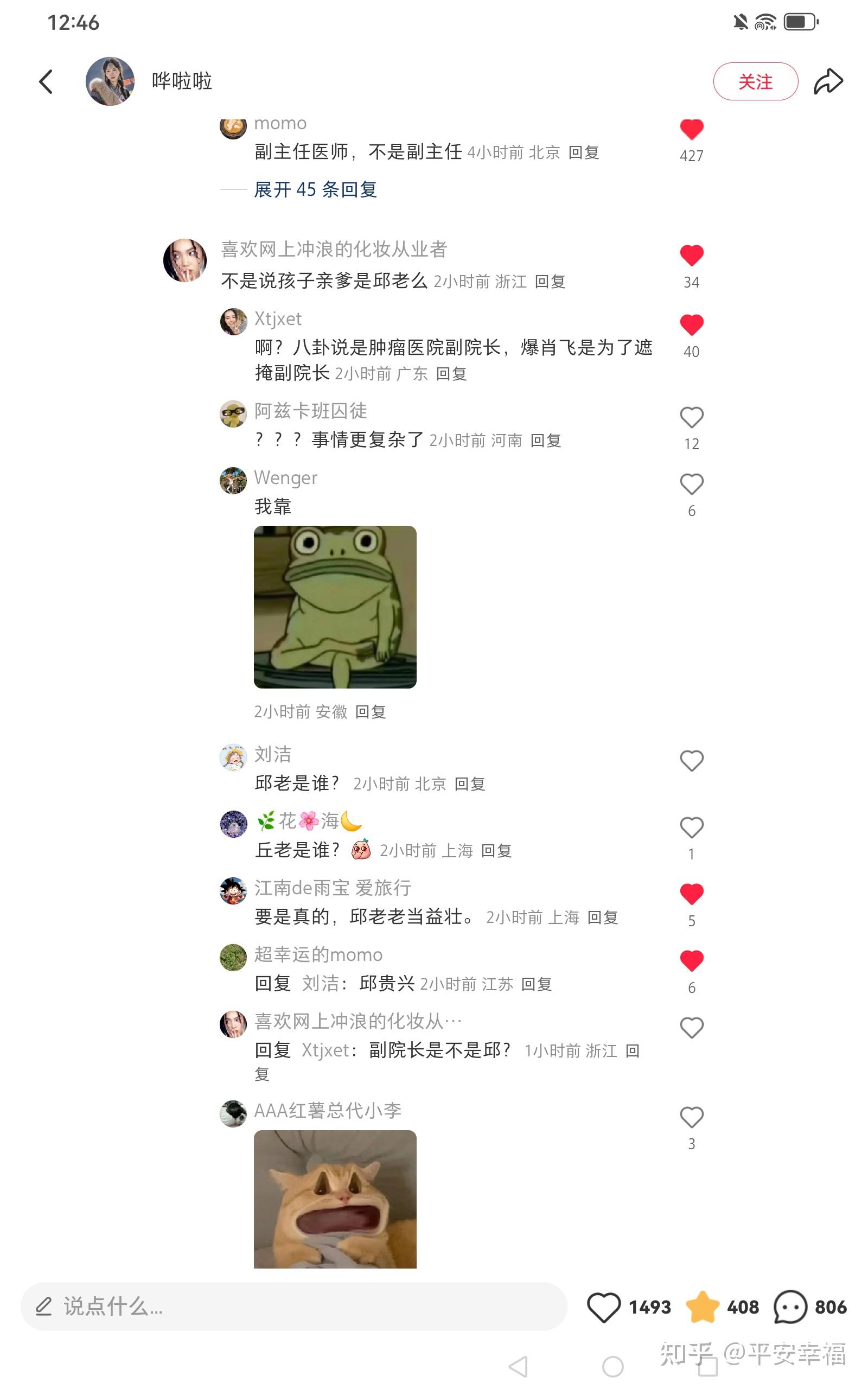Like 阿兹卡班囚徒's comment
Viewport: 868px width, 1389px height.
(691, 417)
